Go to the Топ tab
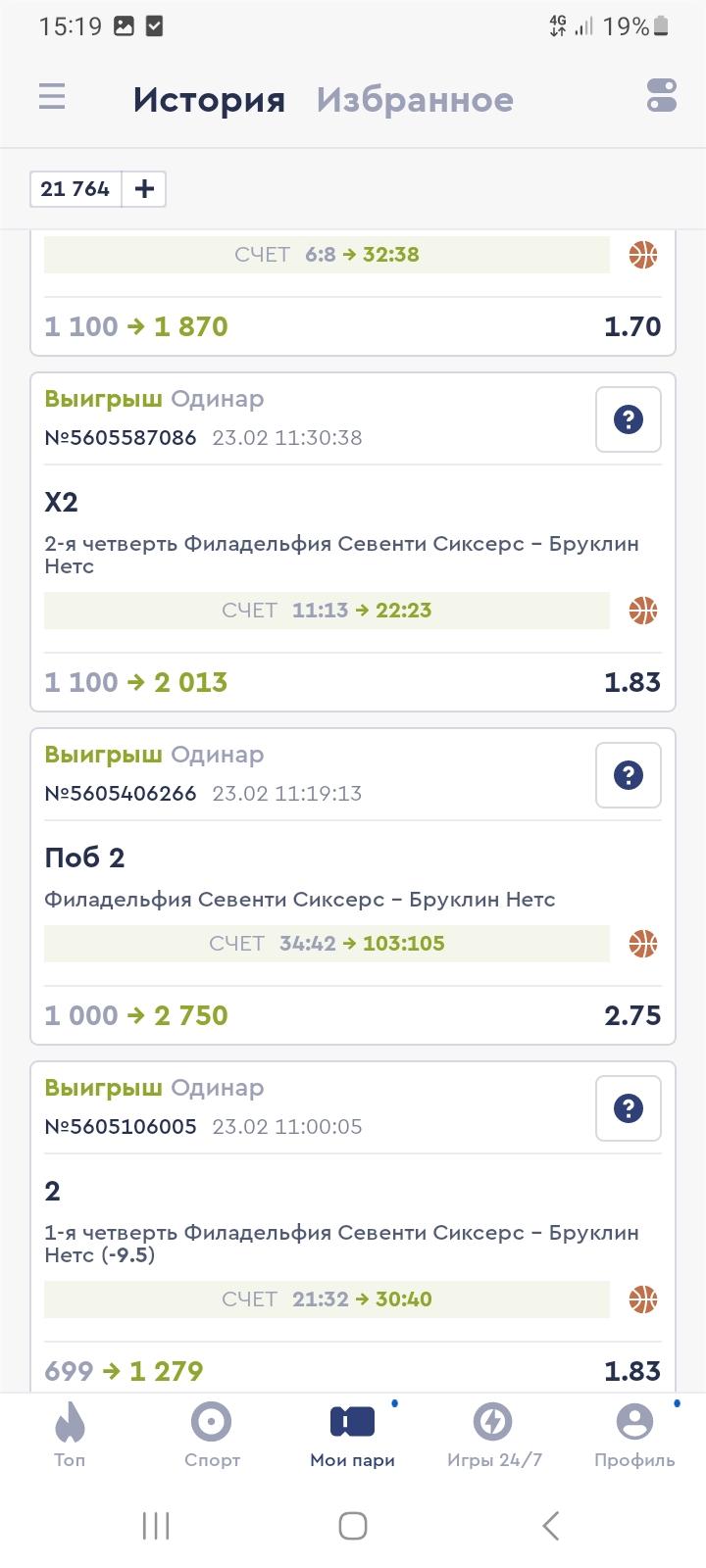Screen dimensions: 706x1568 (x=70, y=1435)
